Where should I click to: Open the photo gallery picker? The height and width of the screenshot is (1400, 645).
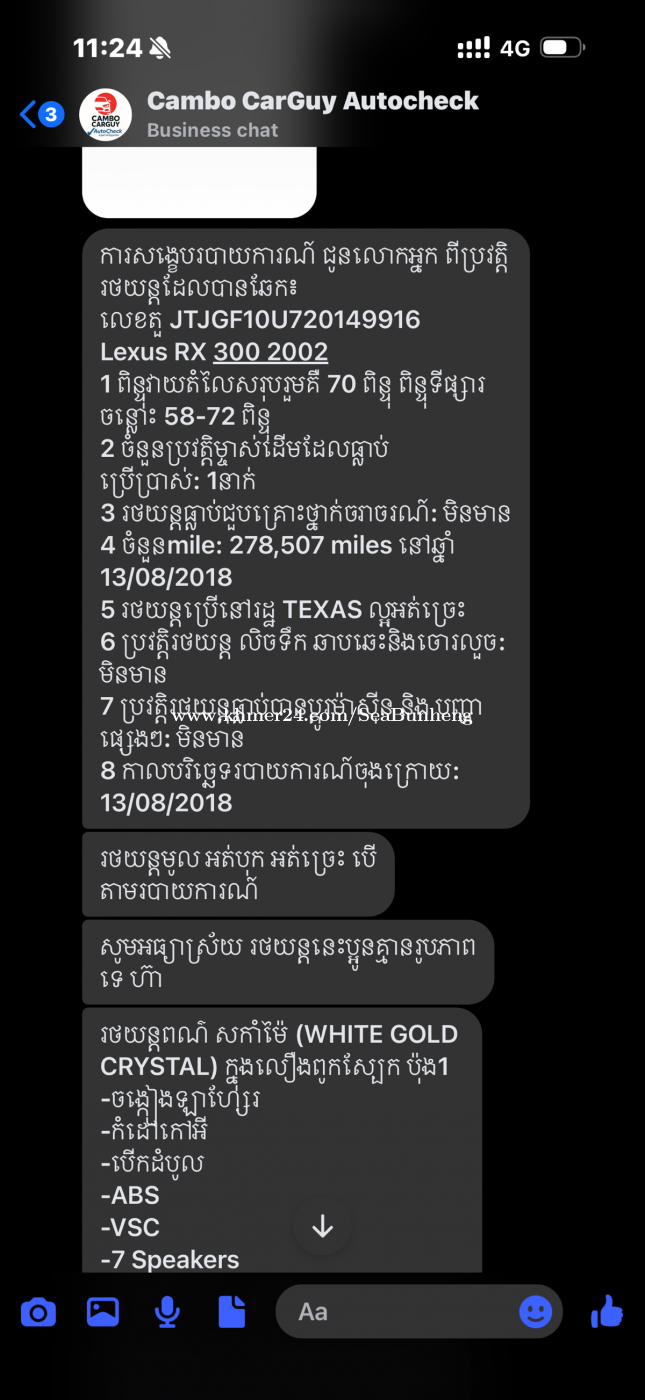click(x=103, y=1312)
